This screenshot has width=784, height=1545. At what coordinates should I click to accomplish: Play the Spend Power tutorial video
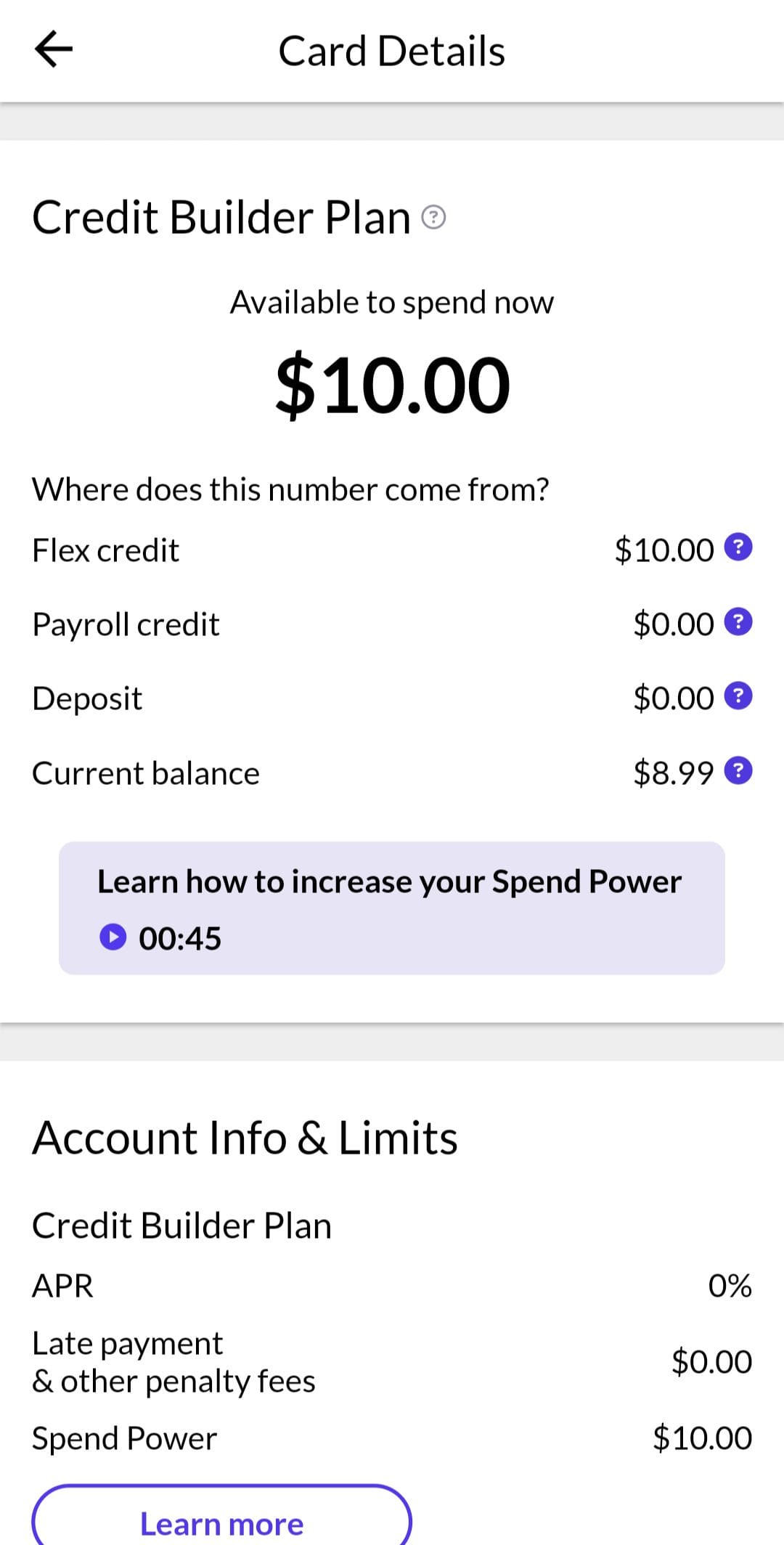click(113, 937)
